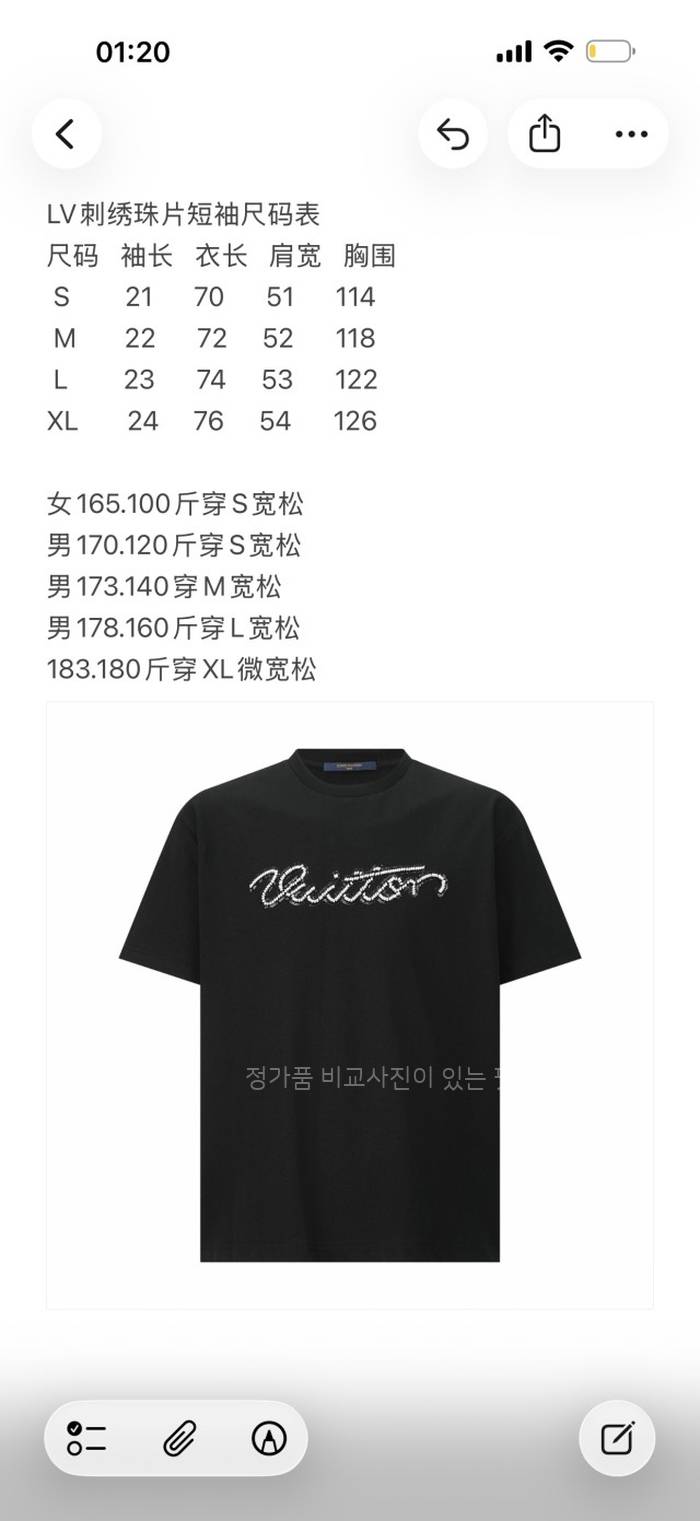
Task: Go back to the notes list
Action: tap(66, 134)
